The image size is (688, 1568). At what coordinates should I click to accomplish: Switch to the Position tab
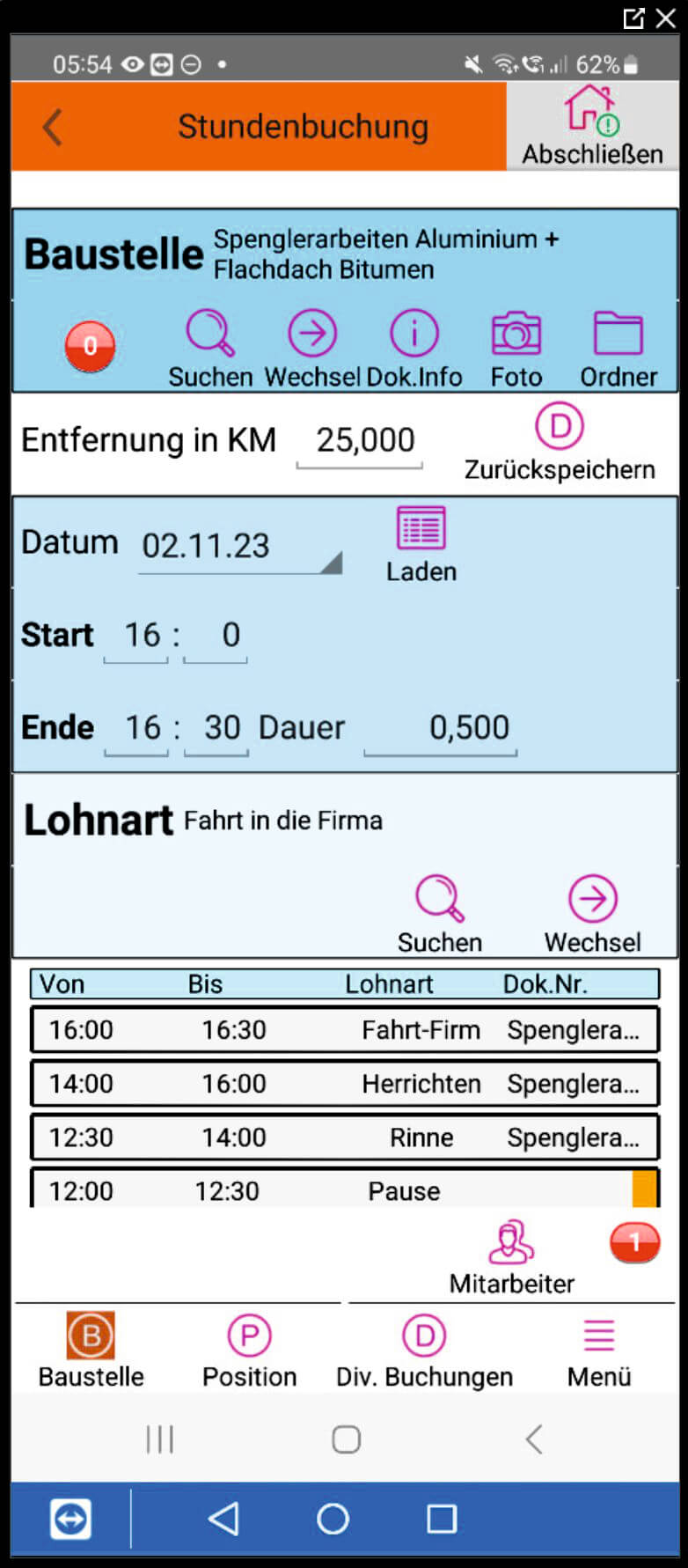pos(250,1351)
